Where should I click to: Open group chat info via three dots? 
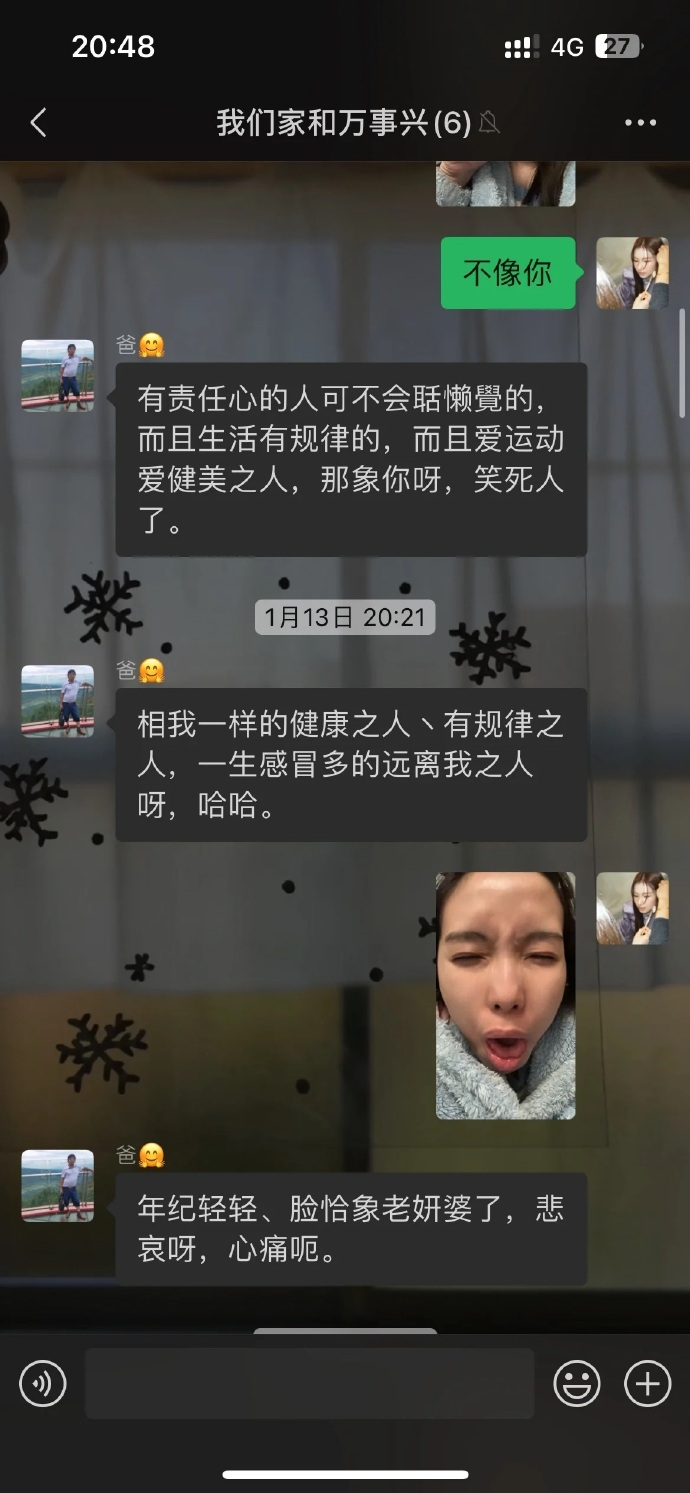(x=640, y=123)
